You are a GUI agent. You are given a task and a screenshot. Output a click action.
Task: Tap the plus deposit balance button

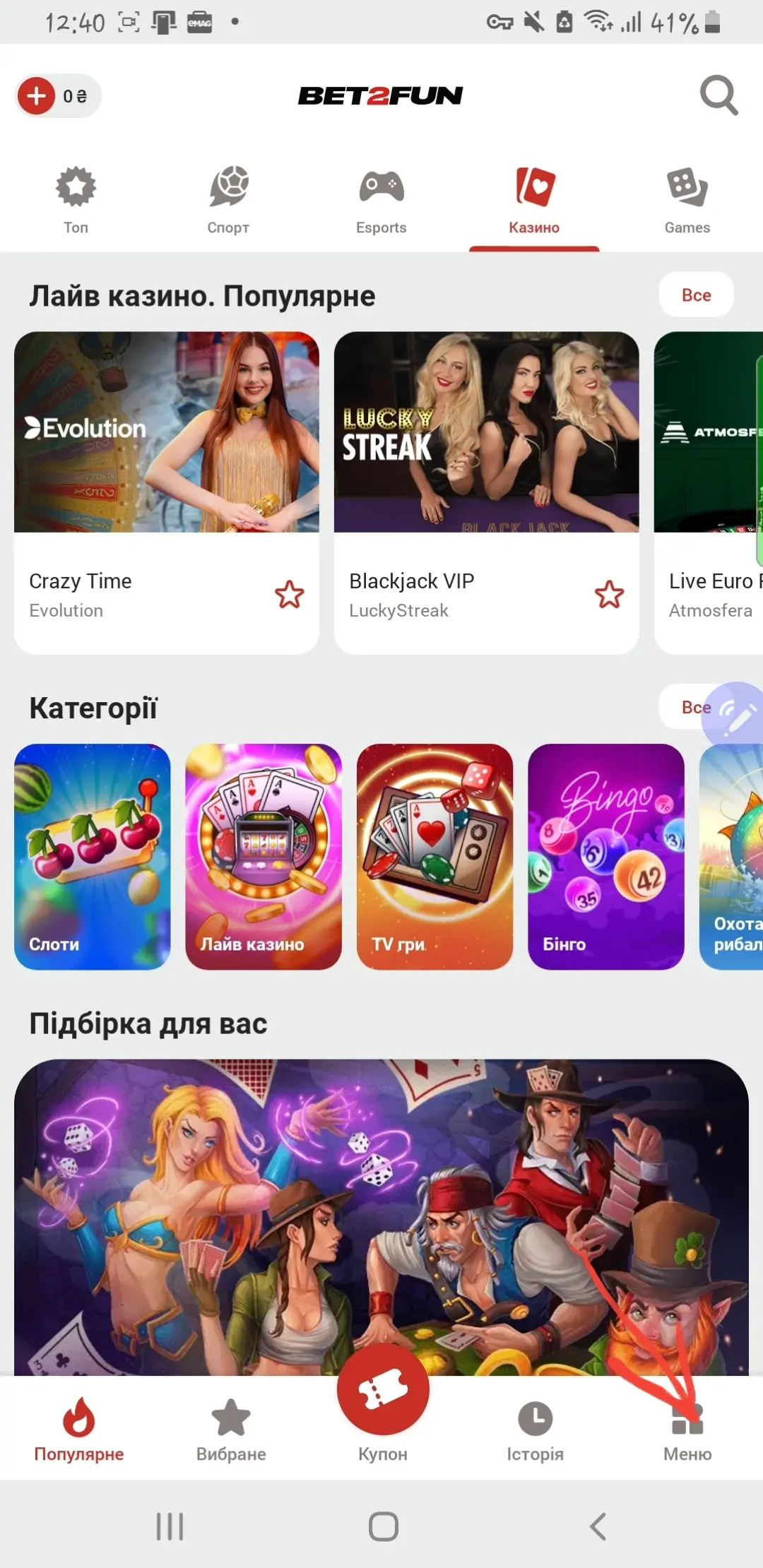(x=37, y=96)
